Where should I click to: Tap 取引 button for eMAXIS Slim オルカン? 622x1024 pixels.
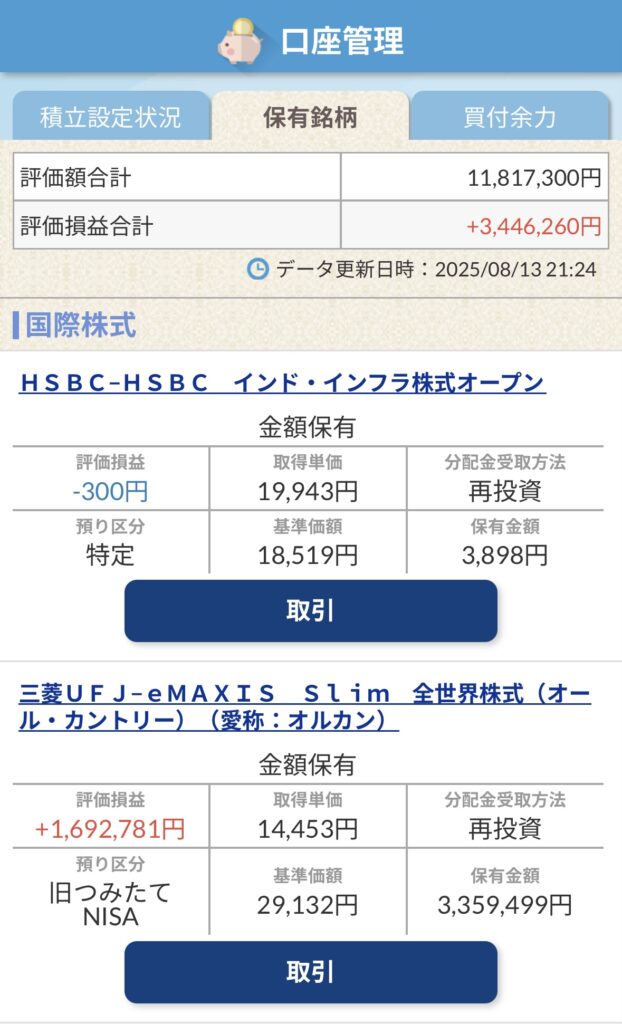[x=310, y=972]
